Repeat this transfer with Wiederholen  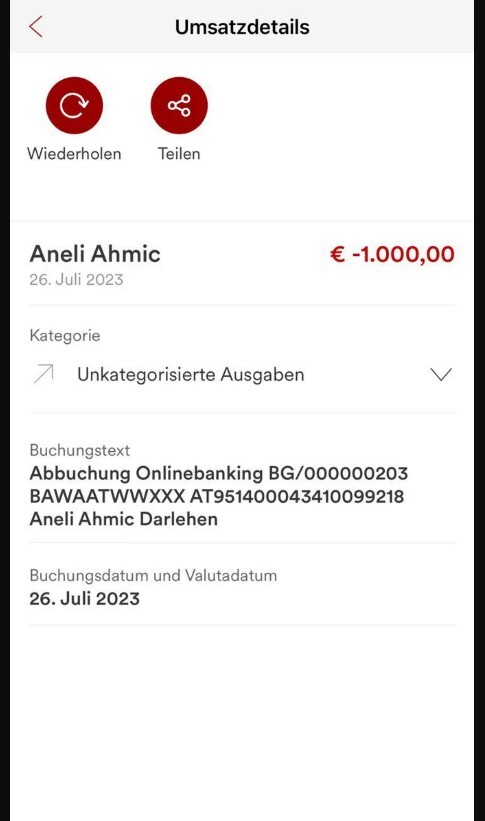point(74,105)
